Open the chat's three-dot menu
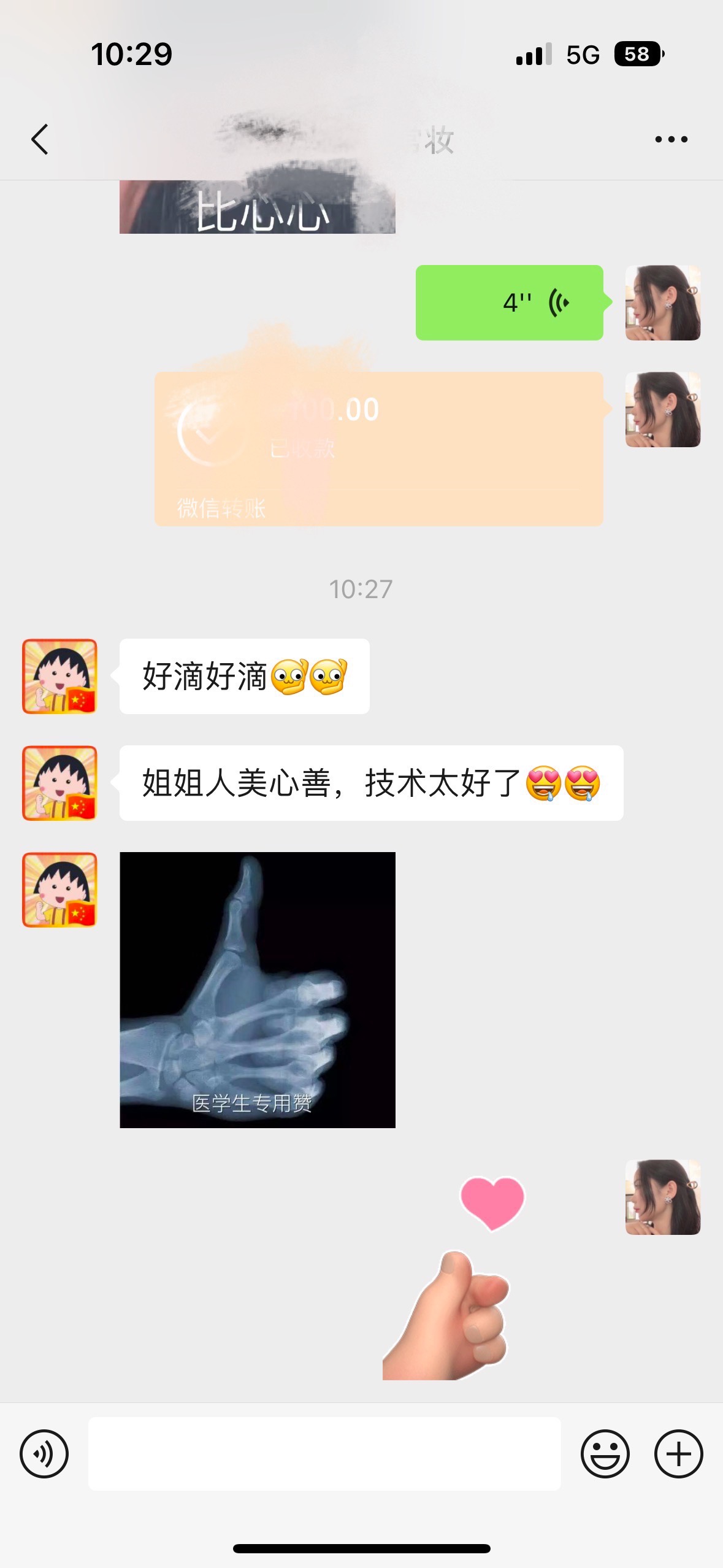The width and height of the screenshot is (723, 1568). coord(671,139)
